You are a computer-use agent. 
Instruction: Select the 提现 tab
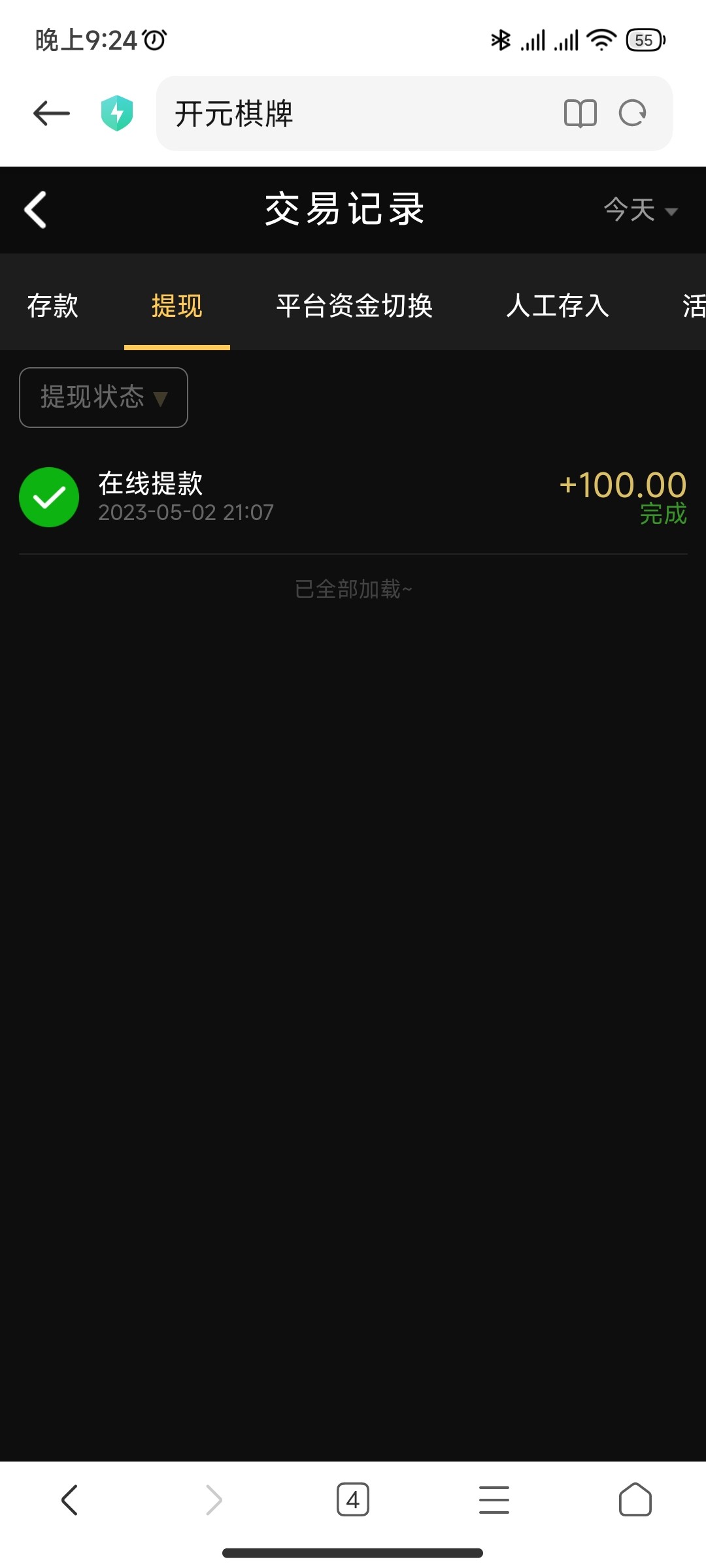point(176,305)
